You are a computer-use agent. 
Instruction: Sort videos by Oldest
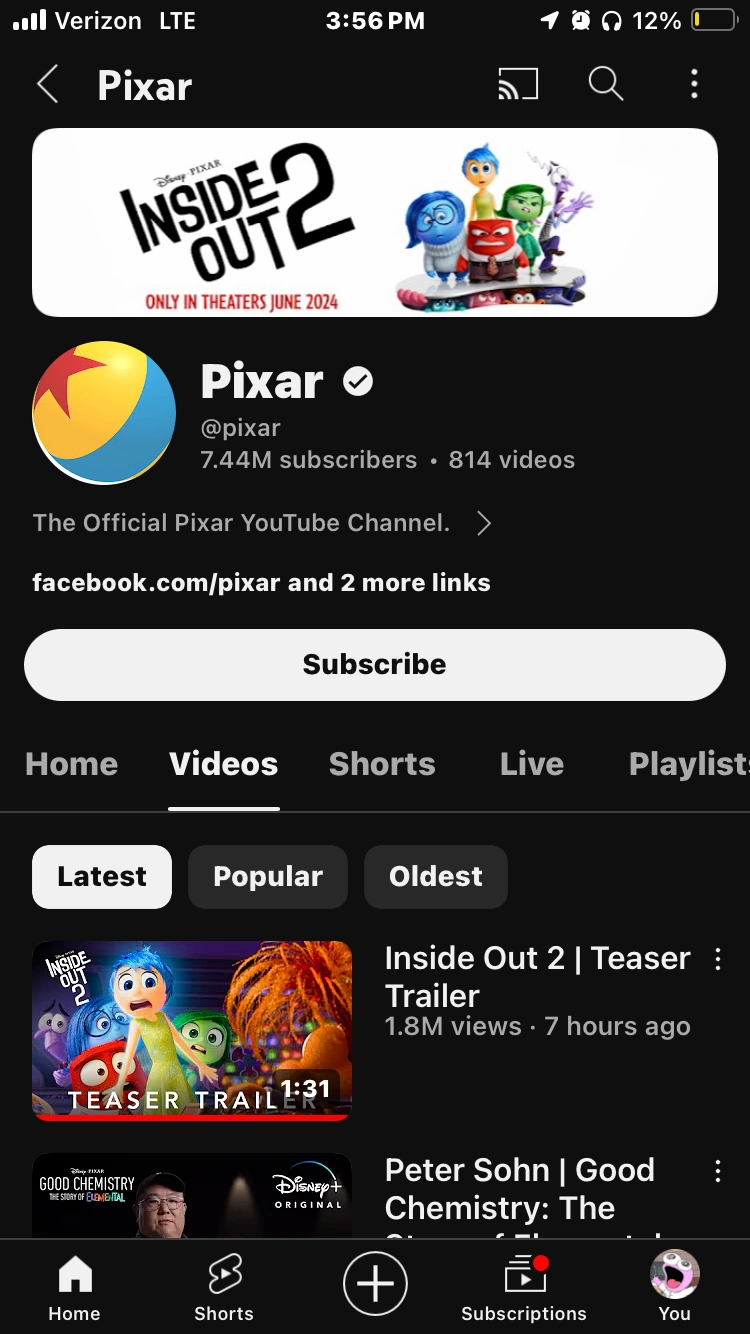pos(435,877)
